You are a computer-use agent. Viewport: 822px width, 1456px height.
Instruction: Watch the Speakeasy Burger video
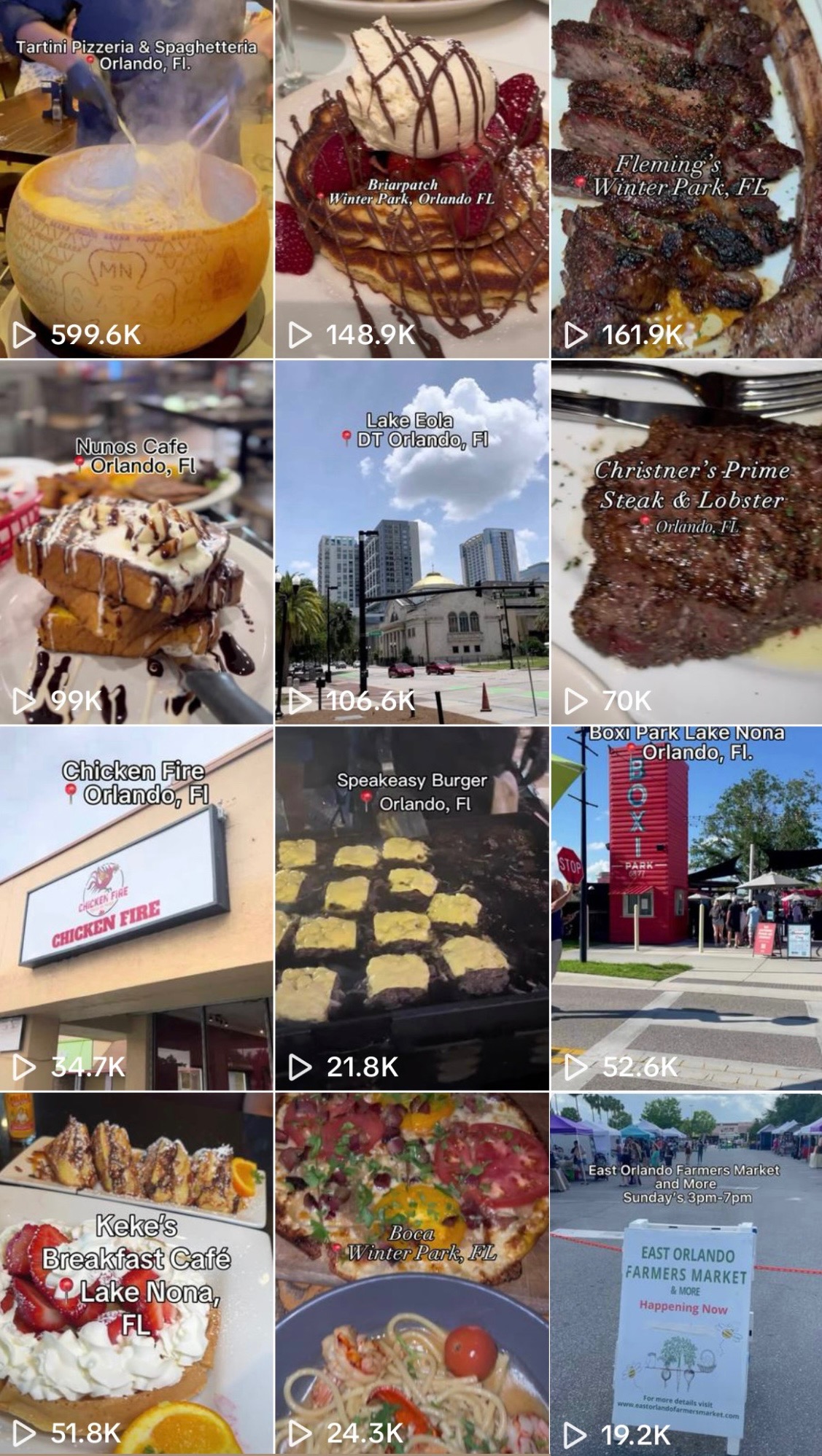(x=411, y=908)
